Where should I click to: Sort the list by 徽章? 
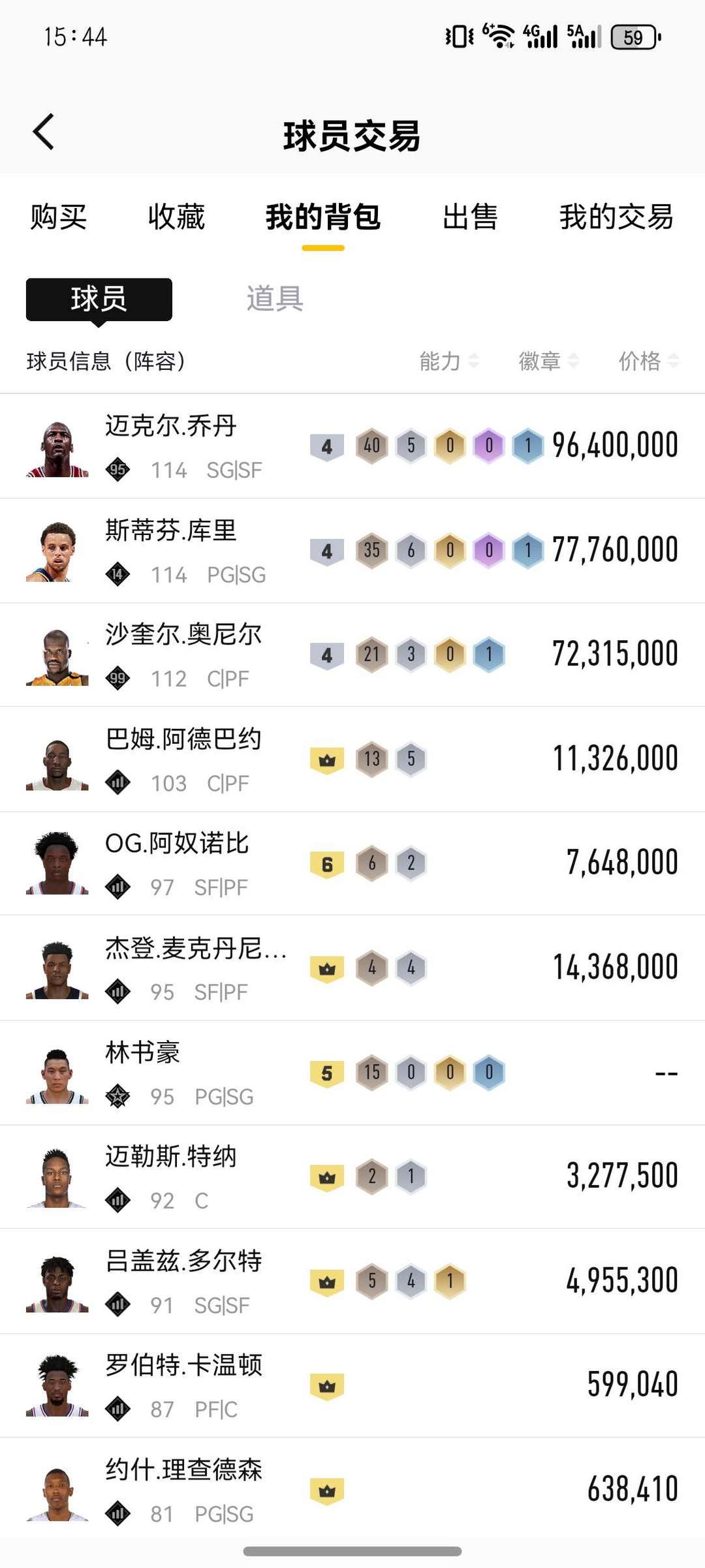tap(548, 361)
